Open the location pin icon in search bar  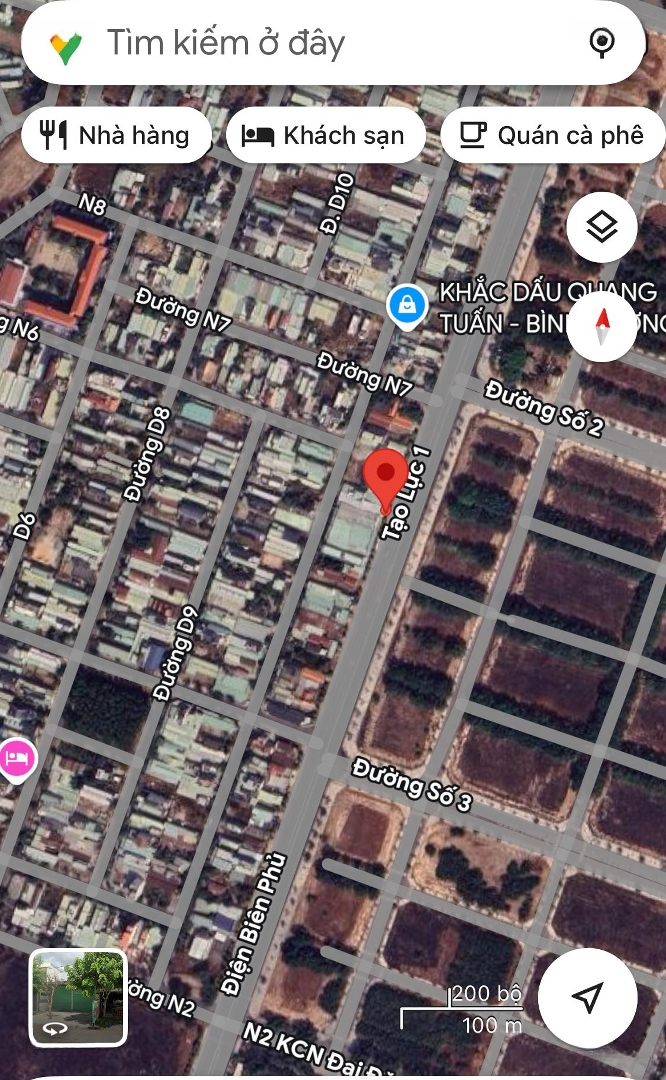tap(601, 43)
